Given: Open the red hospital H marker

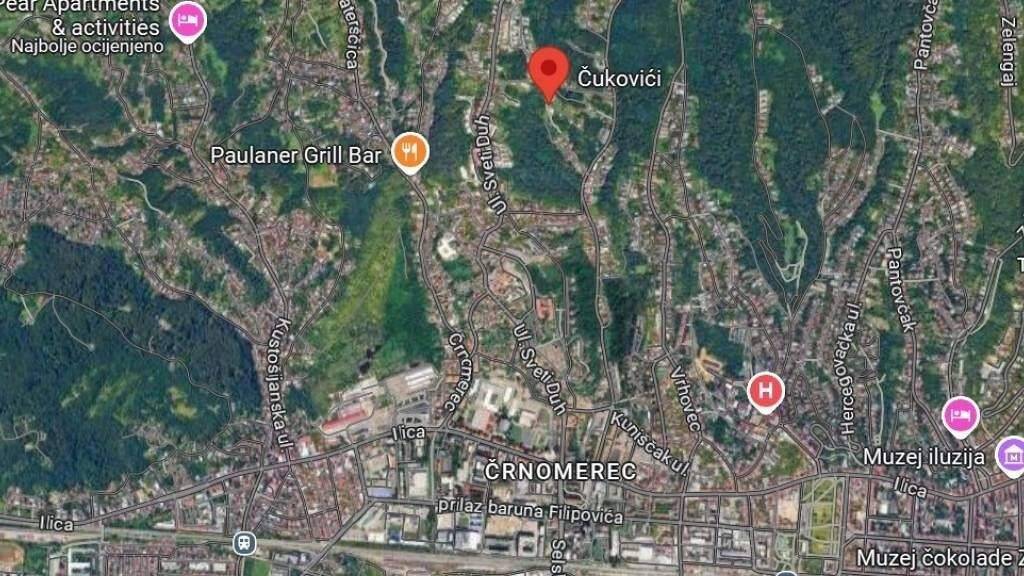Looking at the screenshot, I should 766,392.
